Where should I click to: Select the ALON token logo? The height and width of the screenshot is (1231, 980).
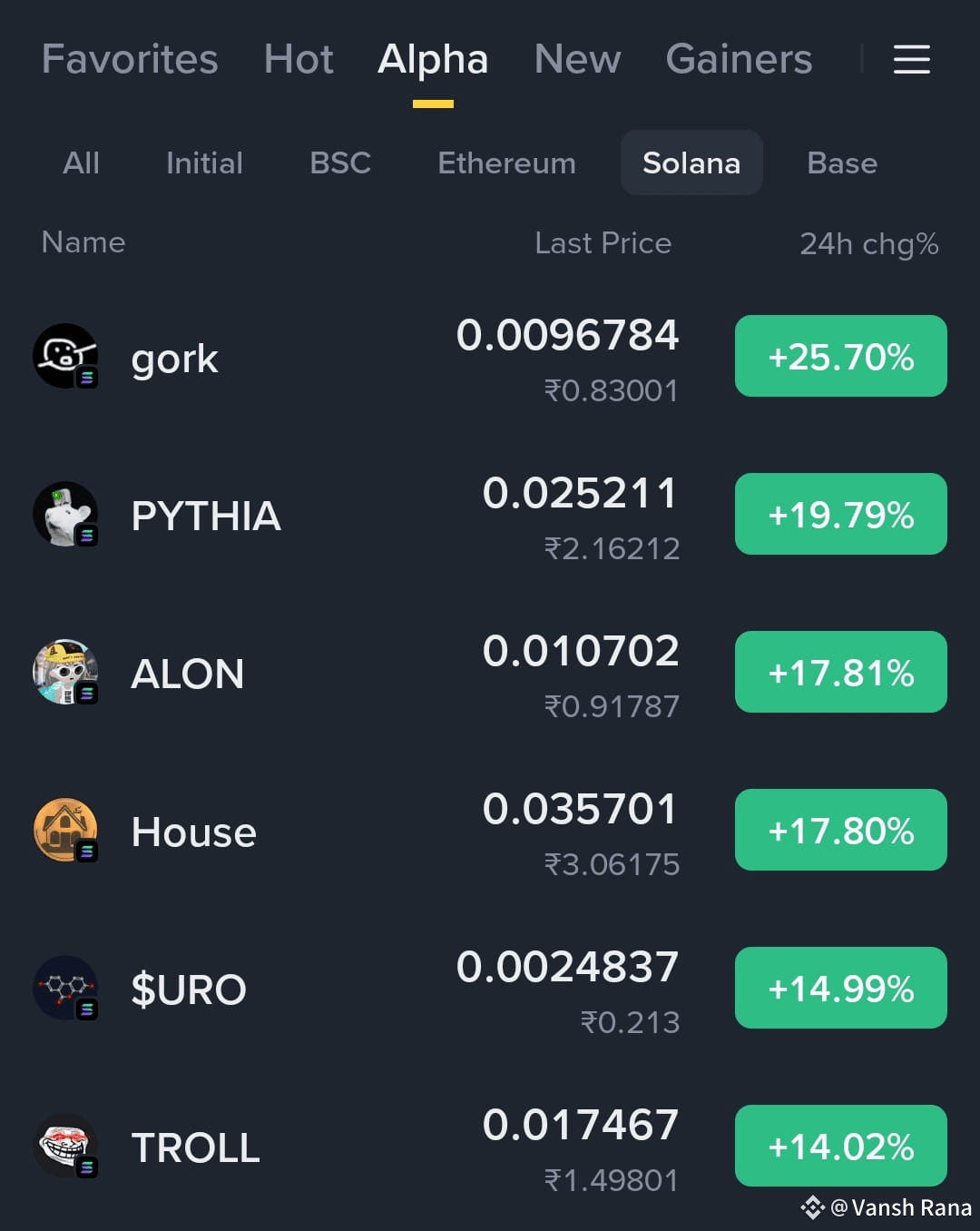(64, 672)
